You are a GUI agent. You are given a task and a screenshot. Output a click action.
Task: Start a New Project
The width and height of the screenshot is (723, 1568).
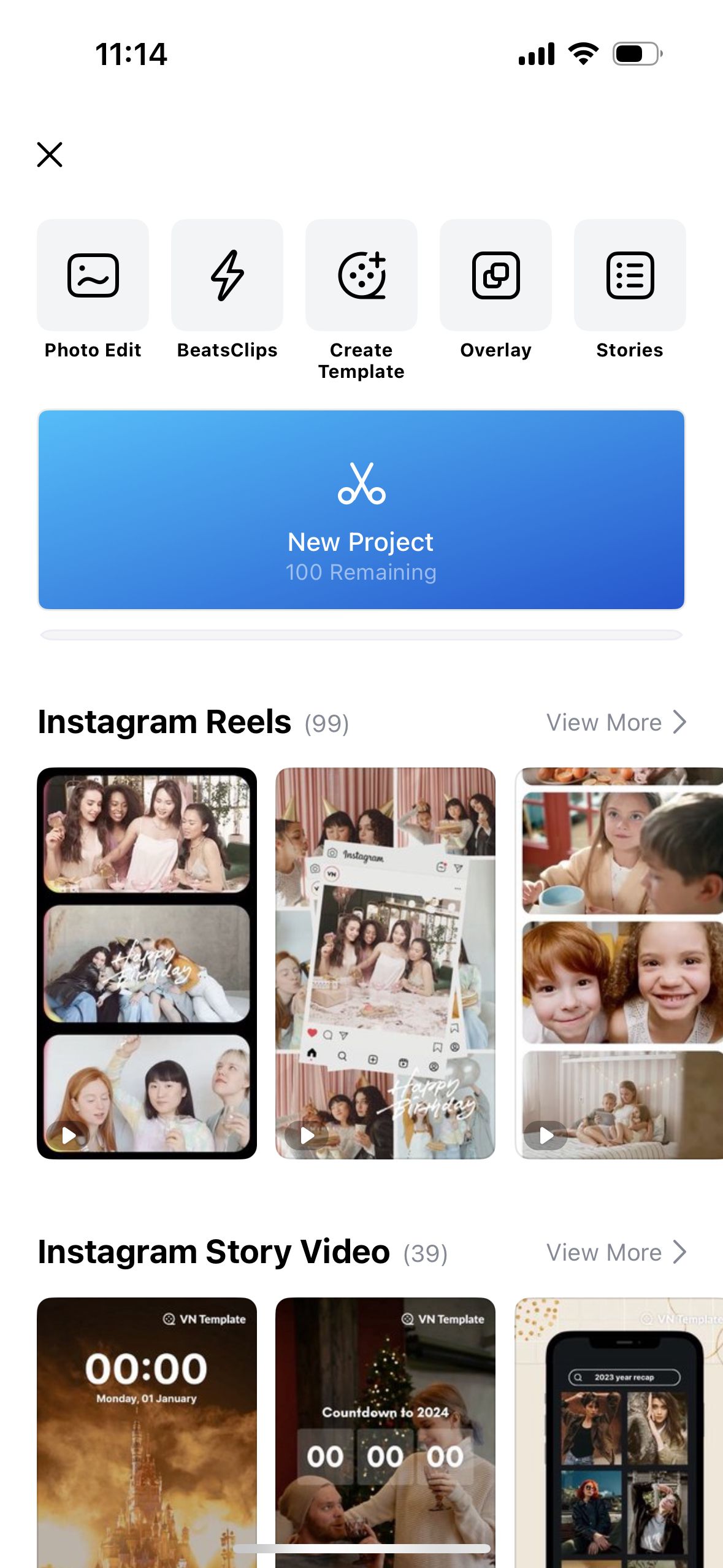pyautogui.click(x=361, y=510)
